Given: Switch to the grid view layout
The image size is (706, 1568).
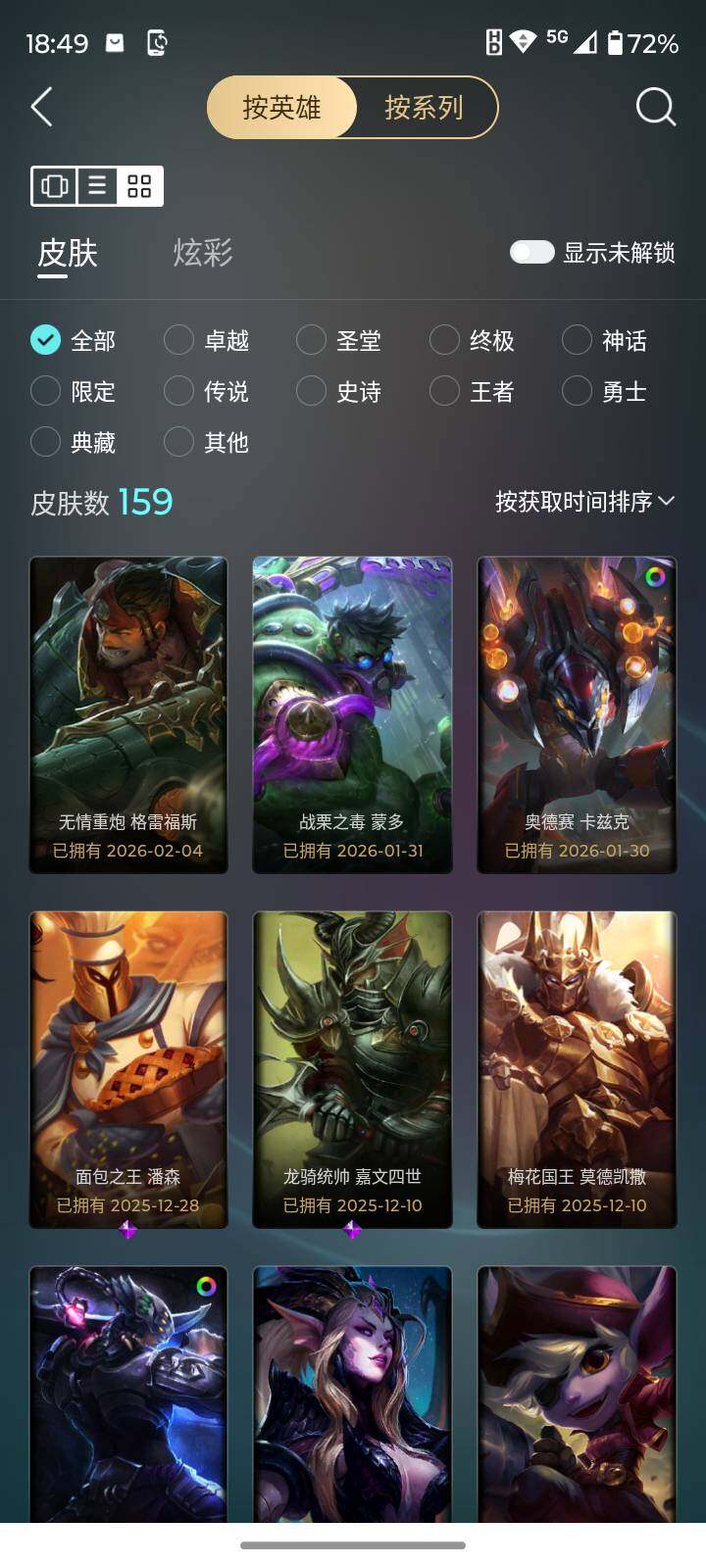Looking at the screenshot, I should coord(139,185).
